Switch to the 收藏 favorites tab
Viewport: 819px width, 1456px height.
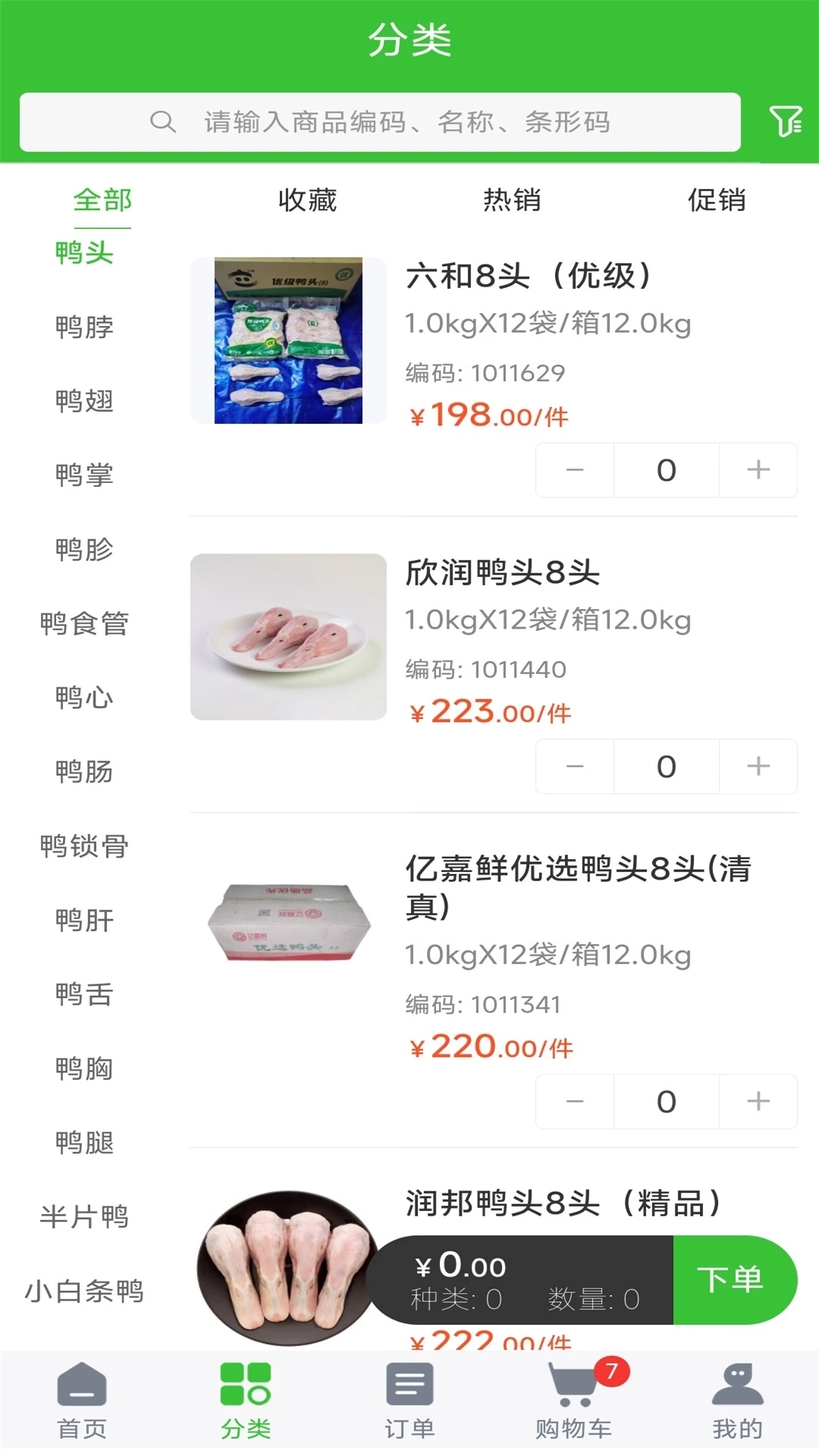(306, 200)
